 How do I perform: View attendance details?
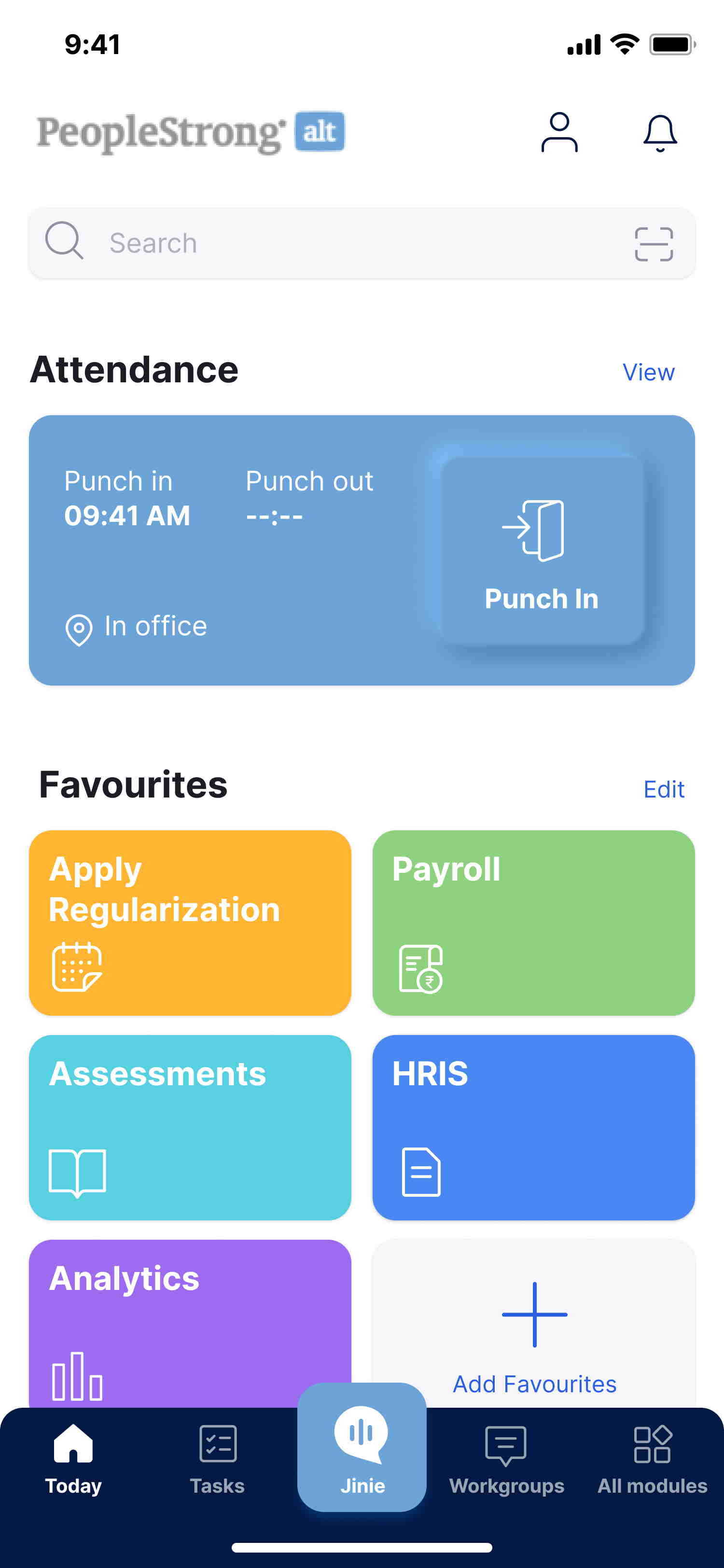click(x=648, y=372)
